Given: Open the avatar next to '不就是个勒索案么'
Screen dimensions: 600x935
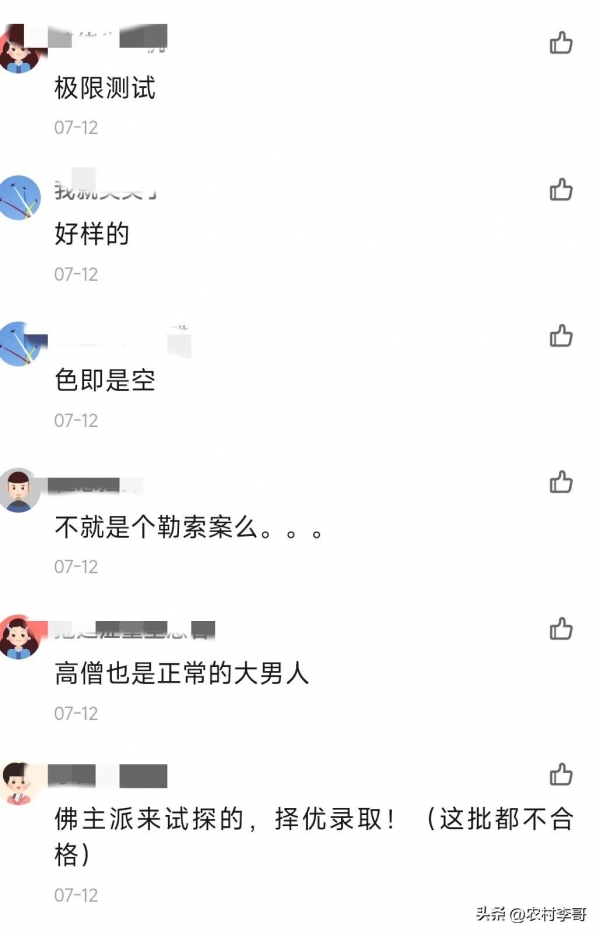Looking at the screenshot, I should tap(20, 489).
